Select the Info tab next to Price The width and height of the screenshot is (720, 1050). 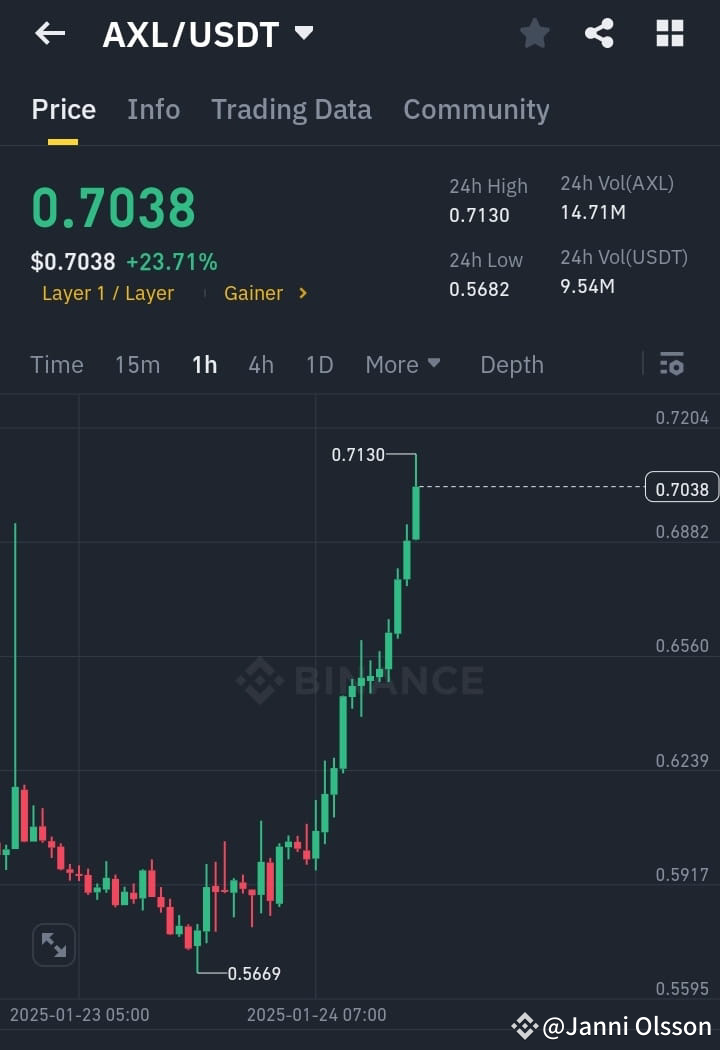[x=153, y=109]
